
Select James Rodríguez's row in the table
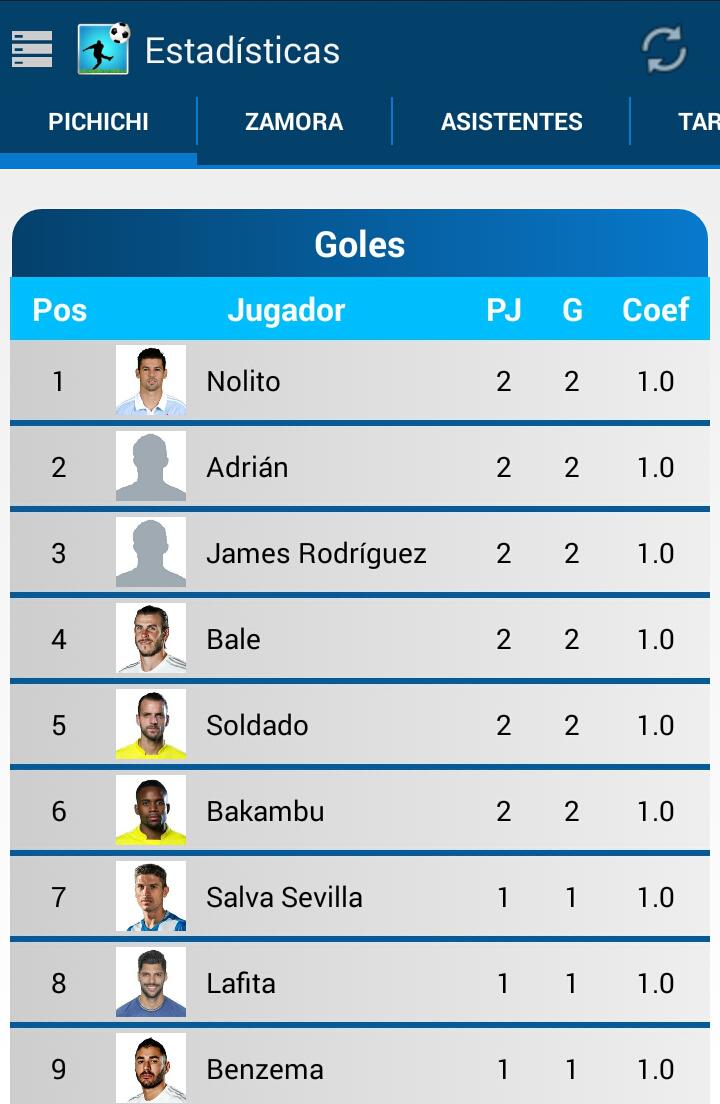click(360, 553)
